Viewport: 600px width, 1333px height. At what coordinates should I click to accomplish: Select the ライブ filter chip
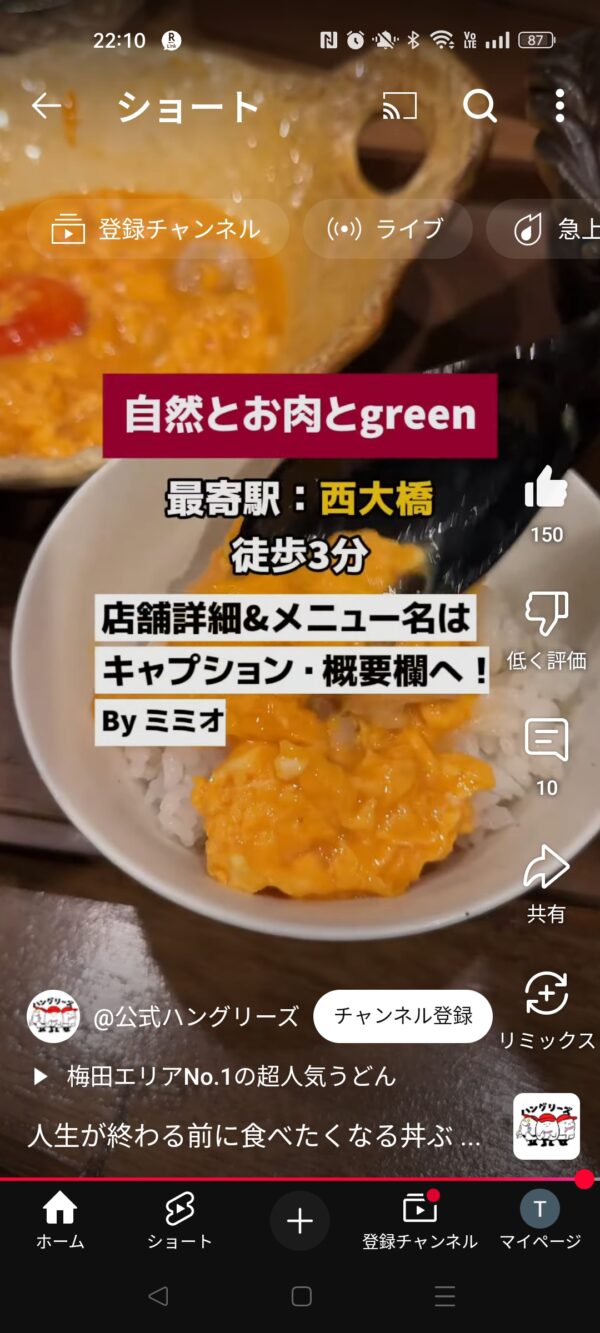point(387,229)
